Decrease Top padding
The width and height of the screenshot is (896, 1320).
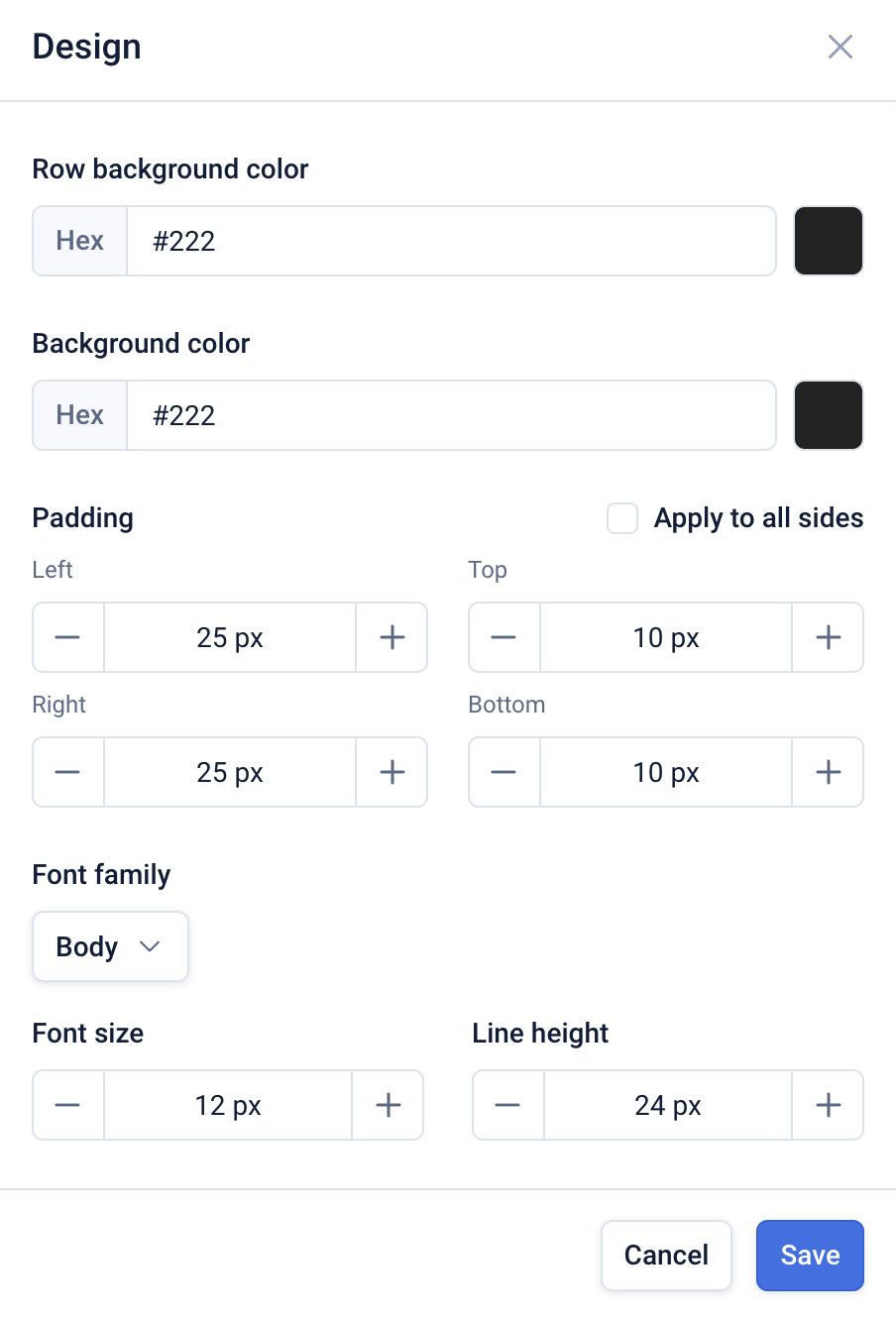(x=504, y=637)
